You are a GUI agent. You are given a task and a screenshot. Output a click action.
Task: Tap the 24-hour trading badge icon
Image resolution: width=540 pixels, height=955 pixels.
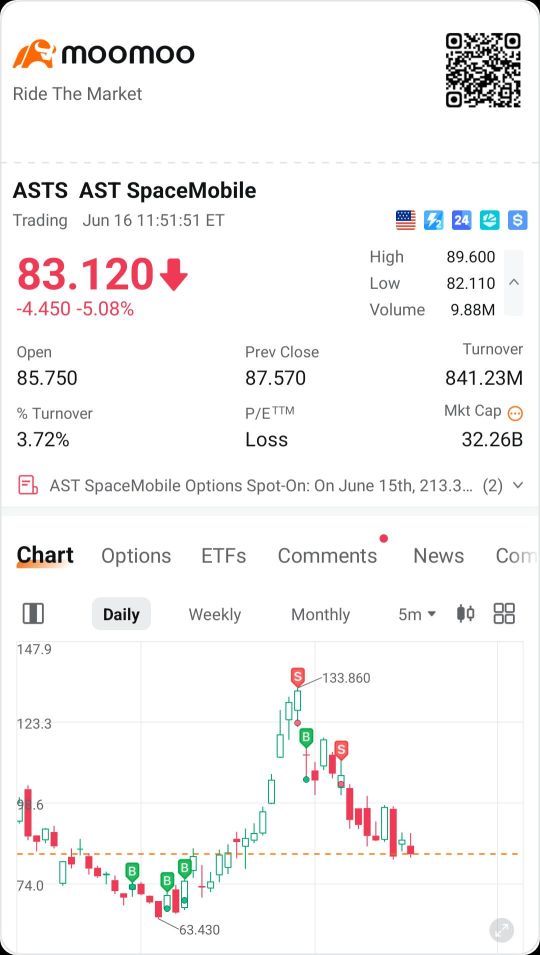(x=461, y=219)
